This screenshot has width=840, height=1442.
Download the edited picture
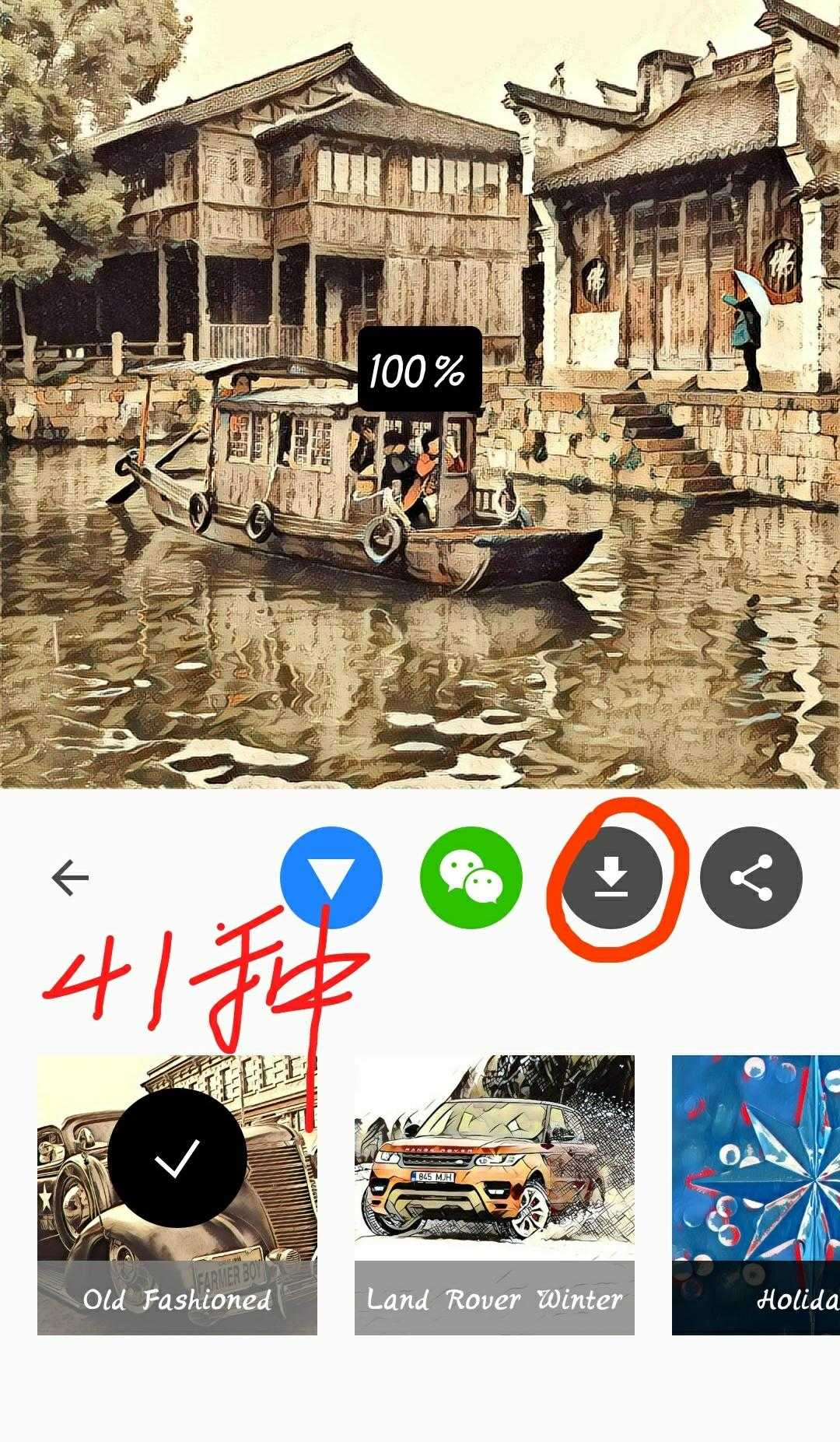pyautogui.click(x=612, y=877)
